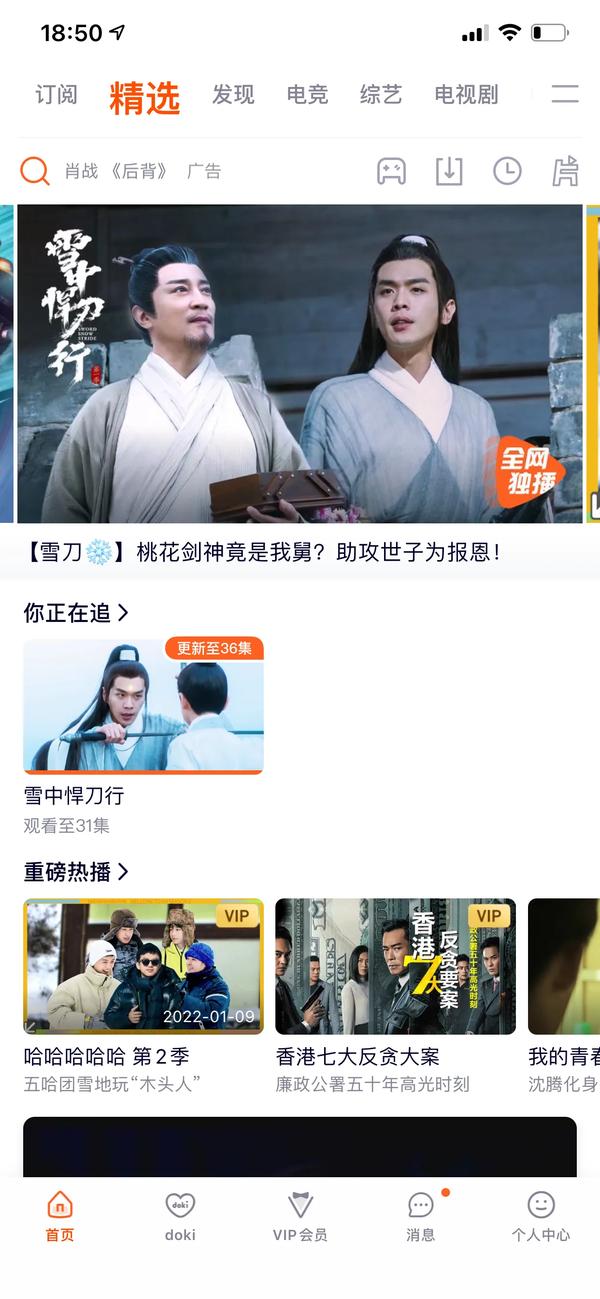Open the 个人中心 tab
This screenshot has height=1299, width=600.
pyautogui.click(x=540, y=1215)
